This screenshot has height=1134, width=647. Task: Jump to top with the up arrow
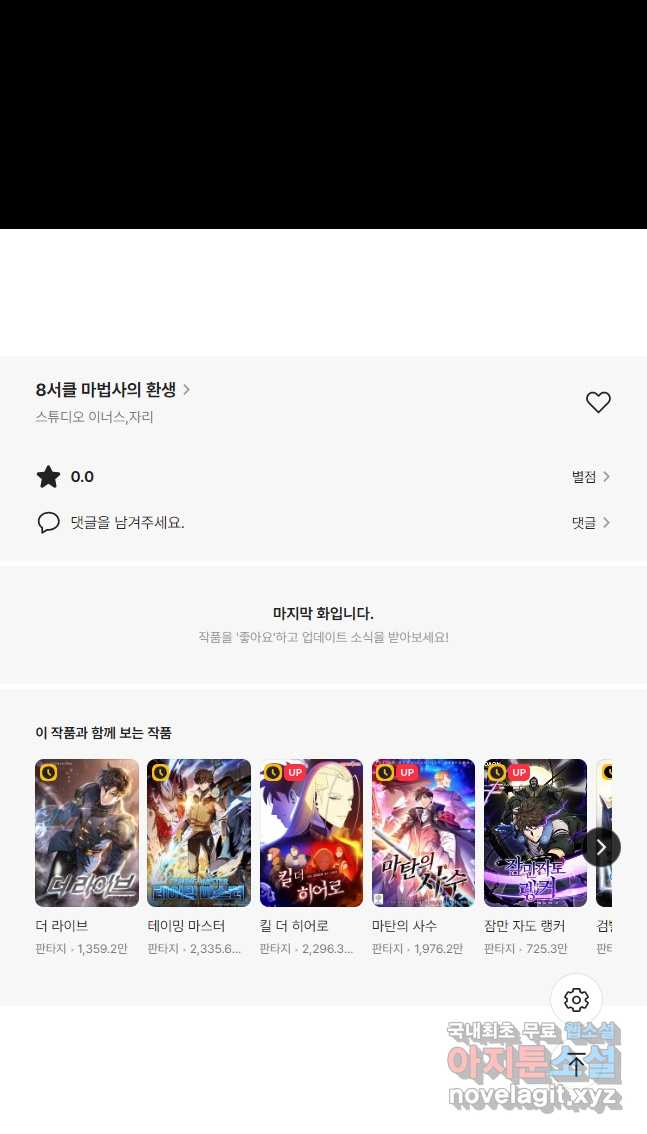pos(576,1063)
